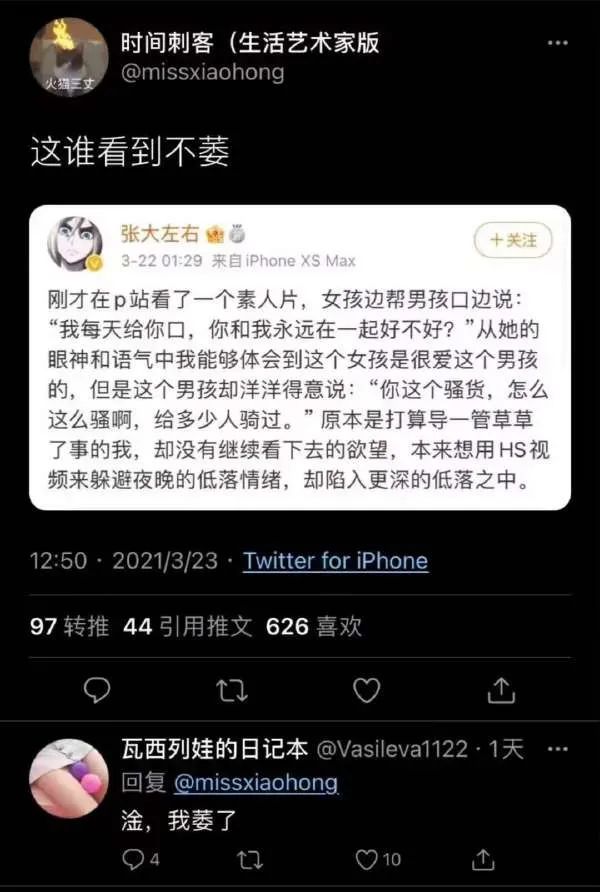Screen dimensions: 600x892
Task: View the 44 引用推文 list
Action: click(x=188, y=627)
